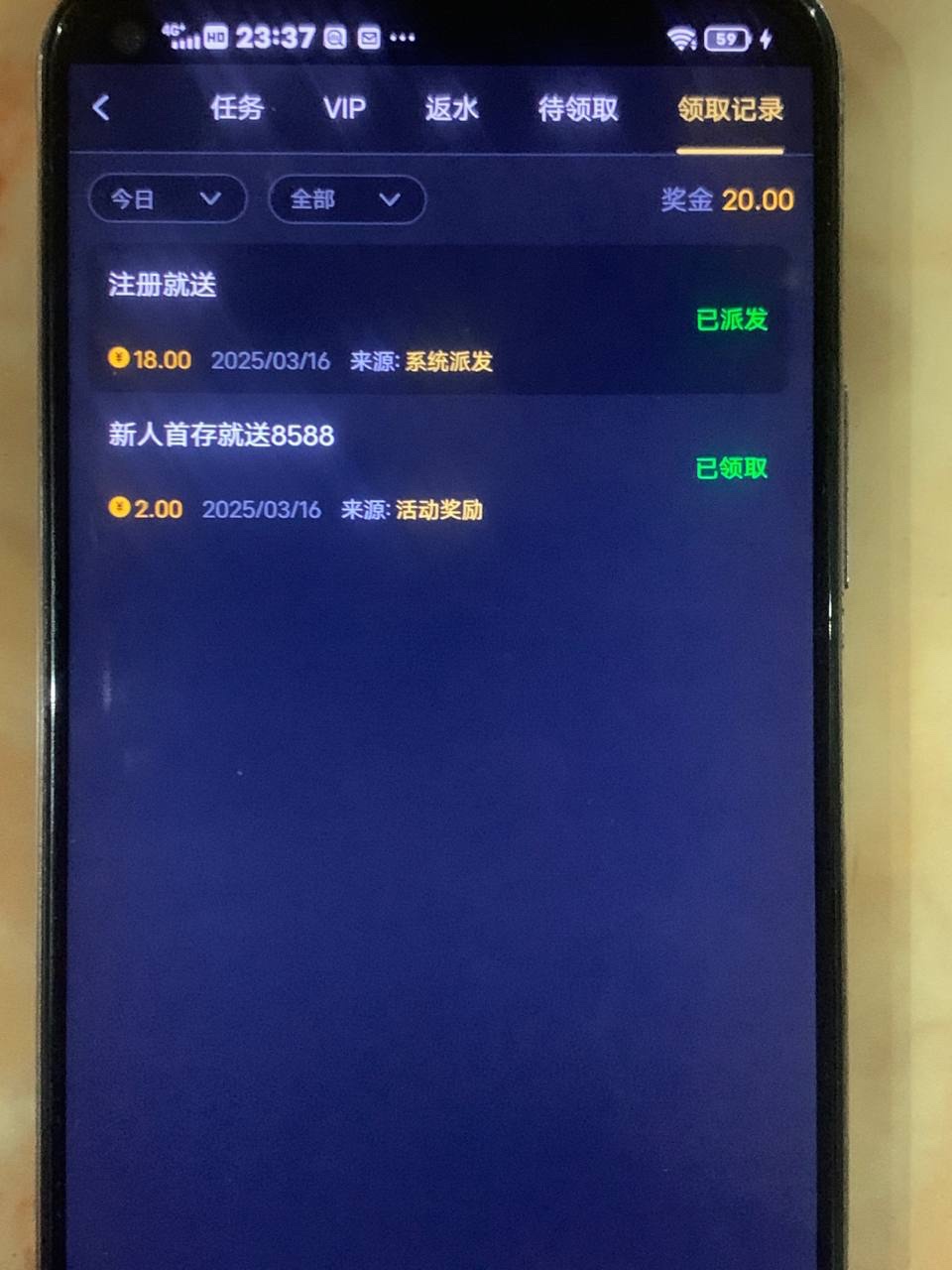Open the VIP tab

coord(344,108)
